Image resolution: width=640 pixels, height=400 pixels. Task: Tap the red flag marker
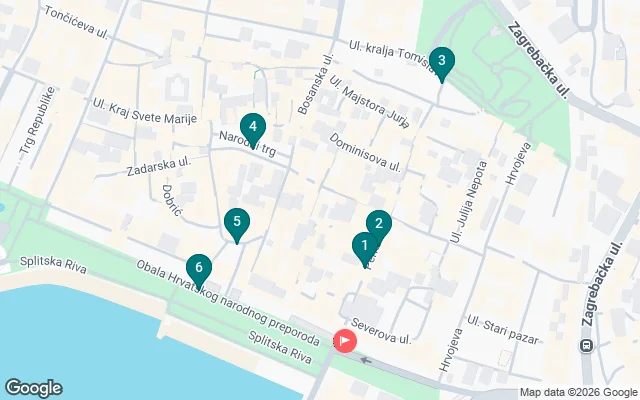pos(344,341)
